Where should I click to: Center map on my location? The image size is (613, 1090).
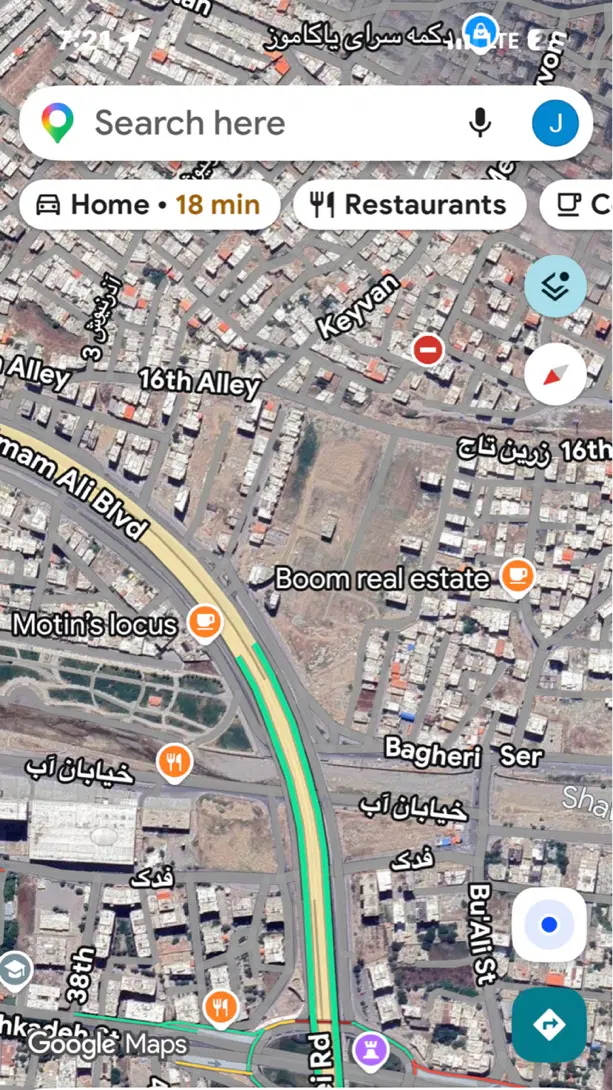pos(549,925)
